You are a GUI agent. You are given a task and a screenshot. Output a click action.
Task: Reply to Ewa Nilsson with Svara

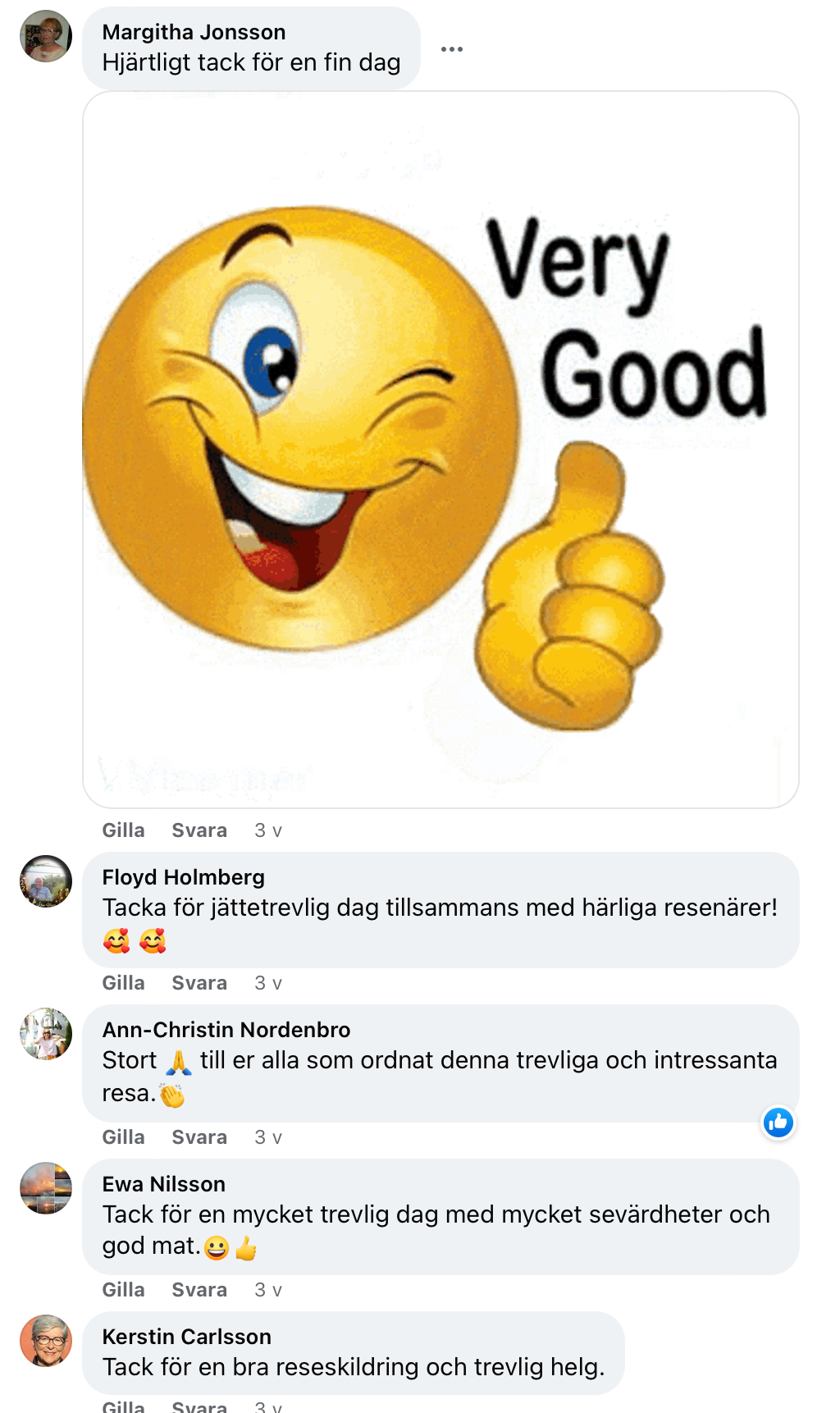pyautogui.click(x=199, y=1290)
